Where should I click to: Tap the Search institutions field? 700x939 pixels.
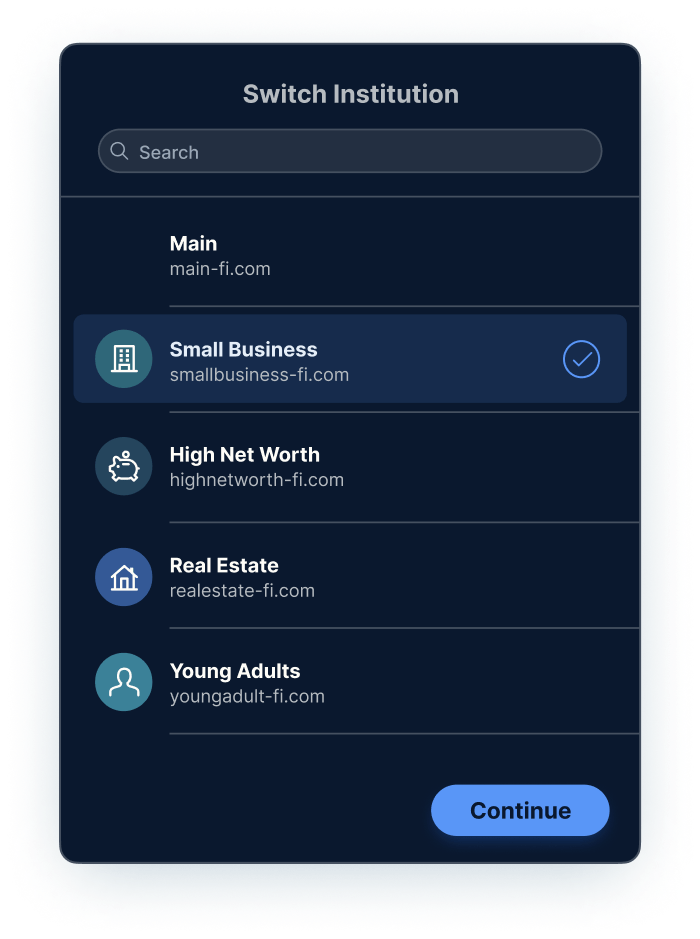pyautogui.click(x=350, y=152)
